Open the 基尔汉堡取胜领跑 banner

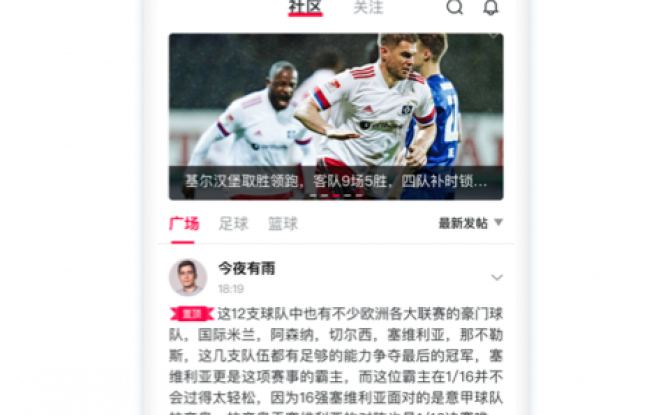[x=335, y=116]
